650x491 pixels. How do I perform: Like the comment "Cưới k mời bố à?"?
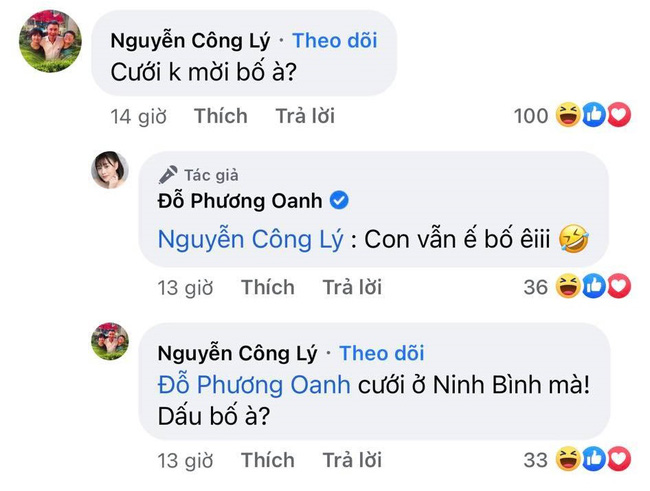click(x=220, y=116)
